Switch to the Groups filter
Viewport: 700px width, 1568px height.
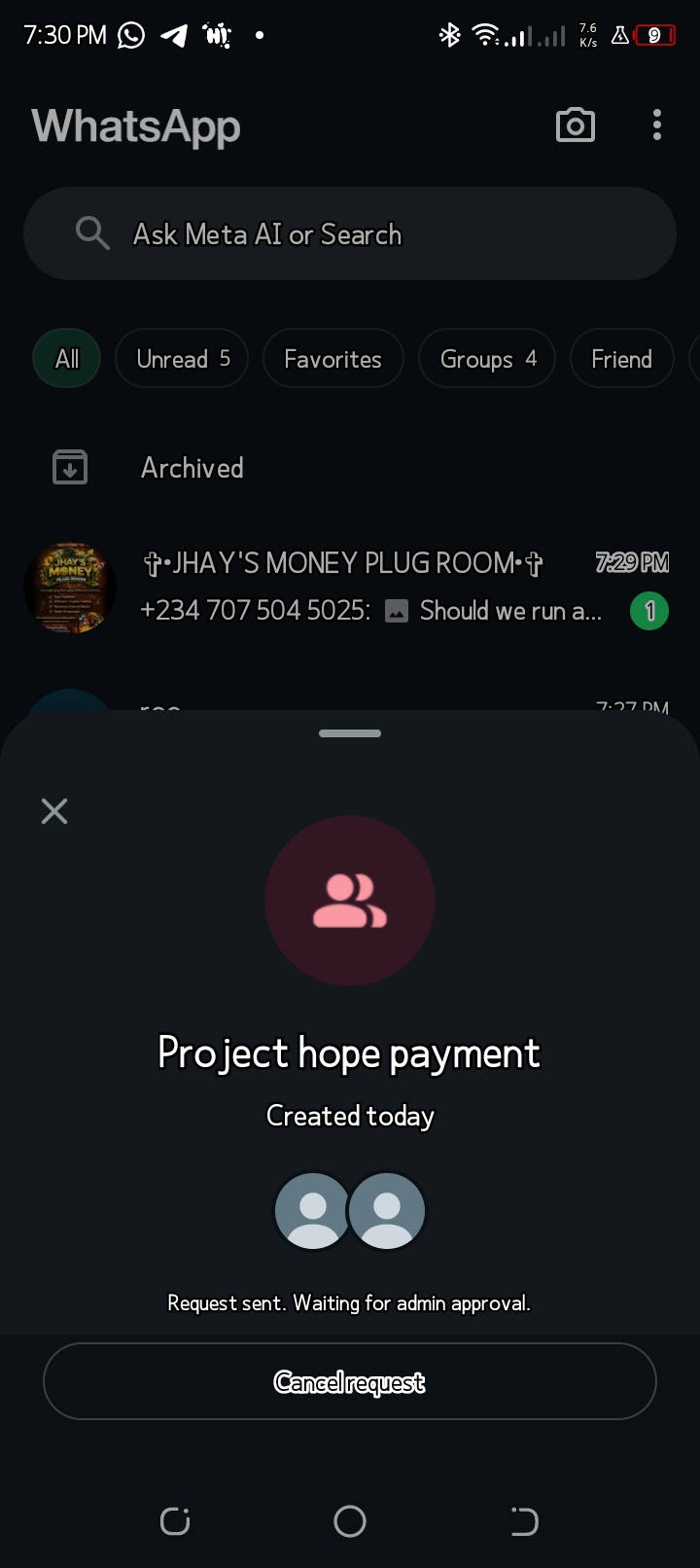[x=487, y=359]
